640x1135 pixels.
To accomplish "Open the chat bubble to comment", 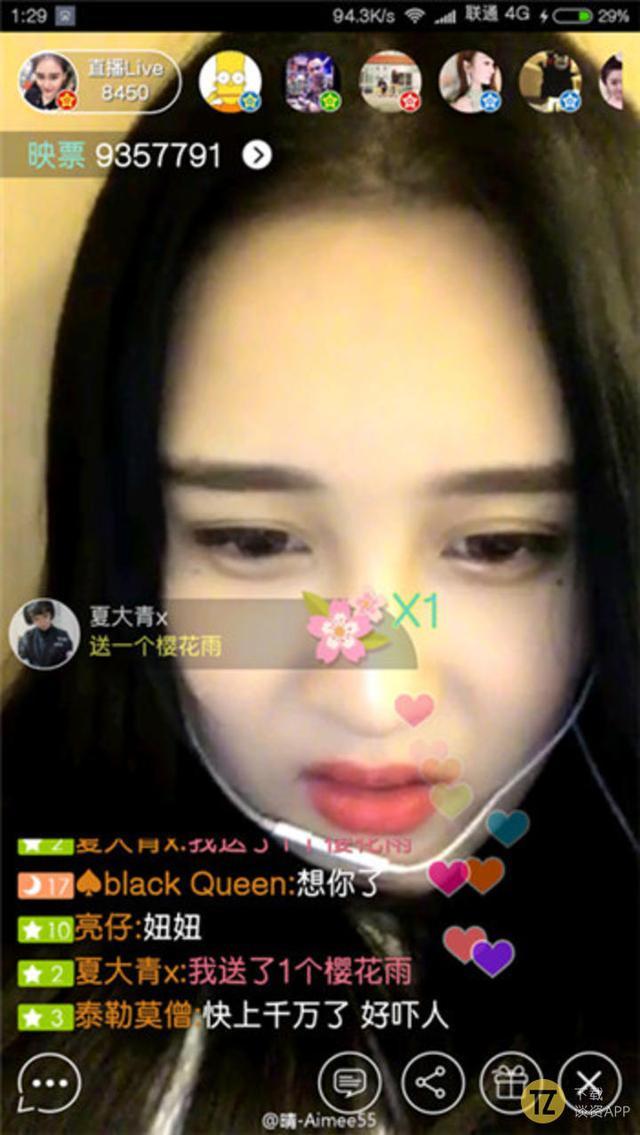I will 49,1083.
